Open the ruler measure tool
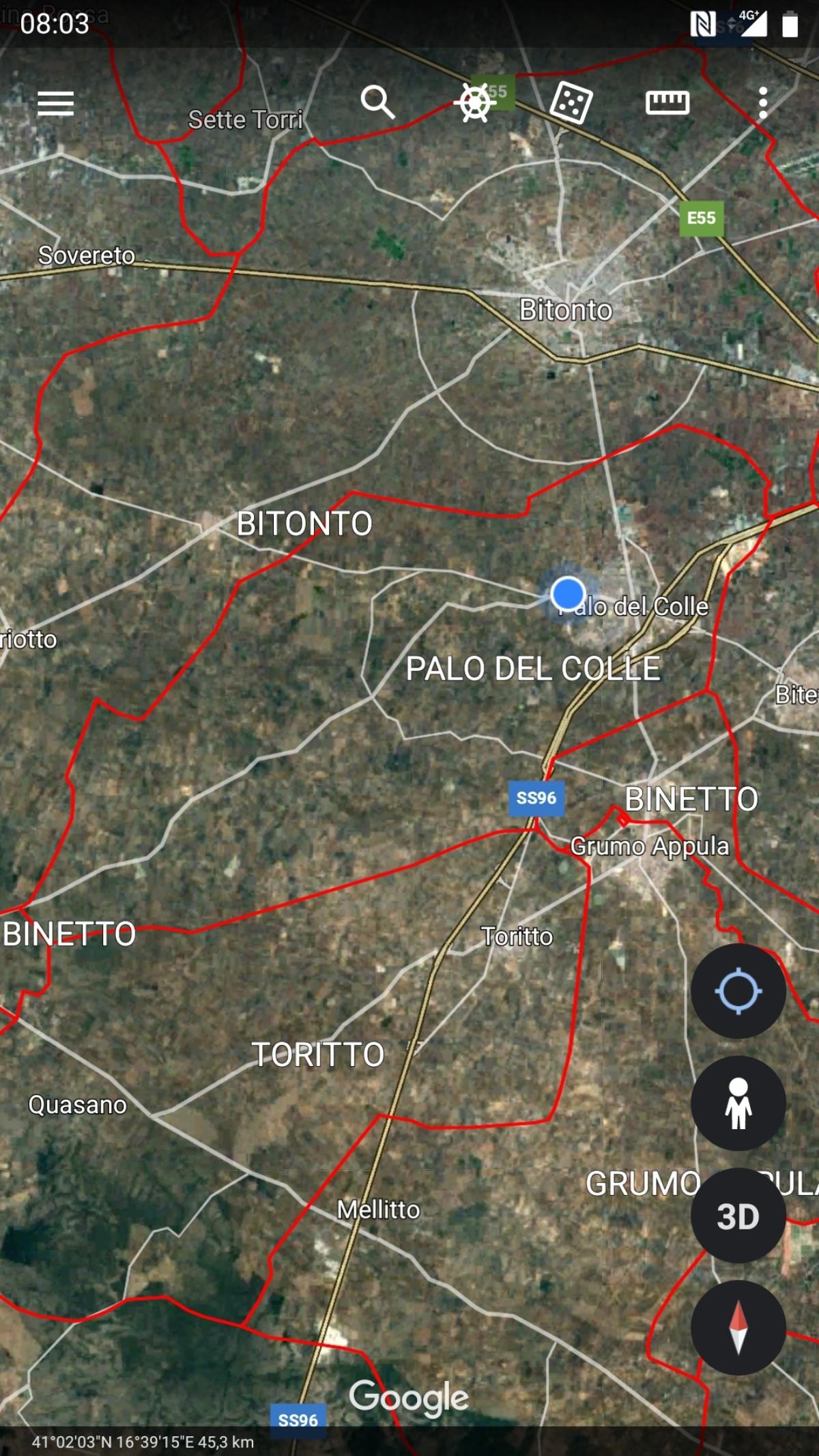 [x=667, y=103]
